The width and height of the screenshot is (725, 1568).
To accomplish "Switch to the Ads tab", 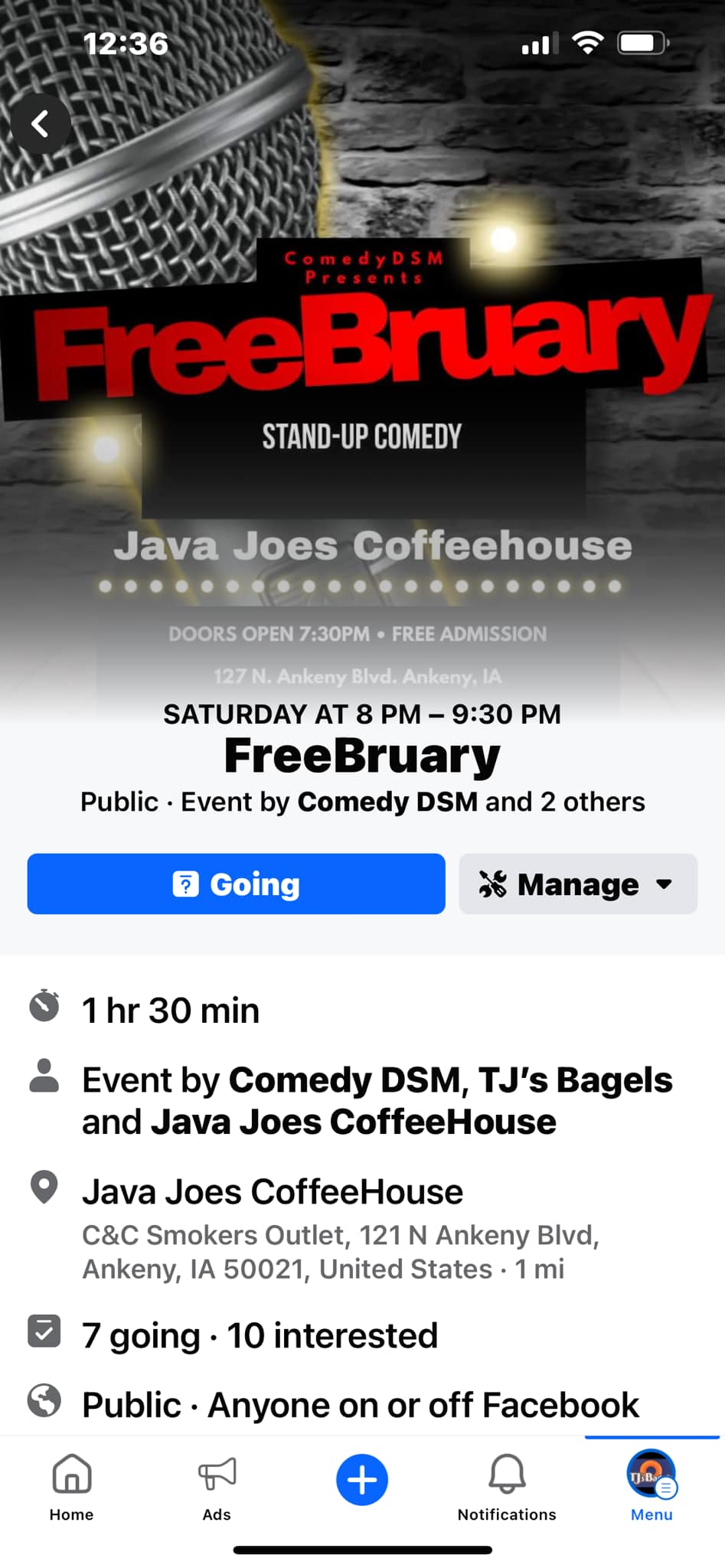I will coord(217,1485).
